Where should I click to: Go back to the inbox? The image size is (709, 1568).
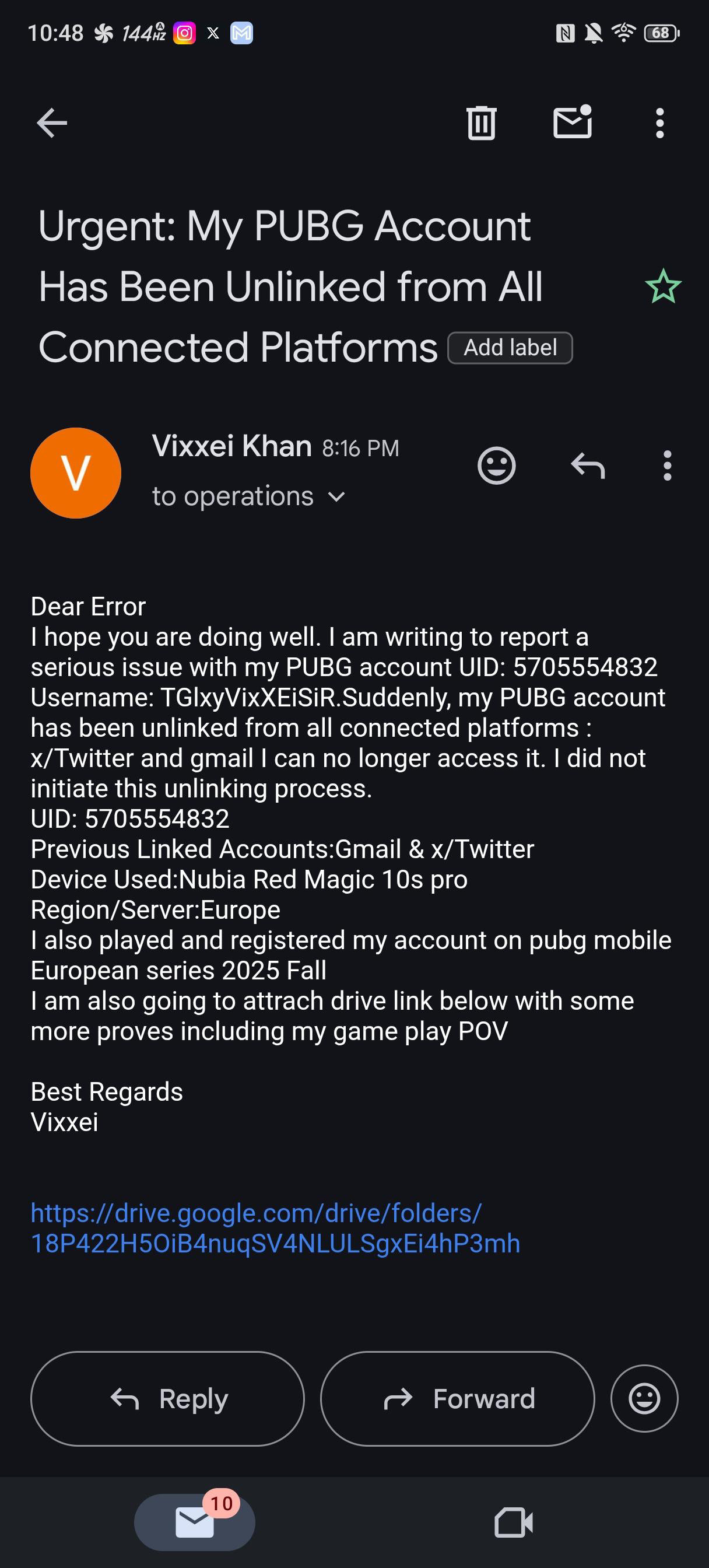[x=52, y=124]
